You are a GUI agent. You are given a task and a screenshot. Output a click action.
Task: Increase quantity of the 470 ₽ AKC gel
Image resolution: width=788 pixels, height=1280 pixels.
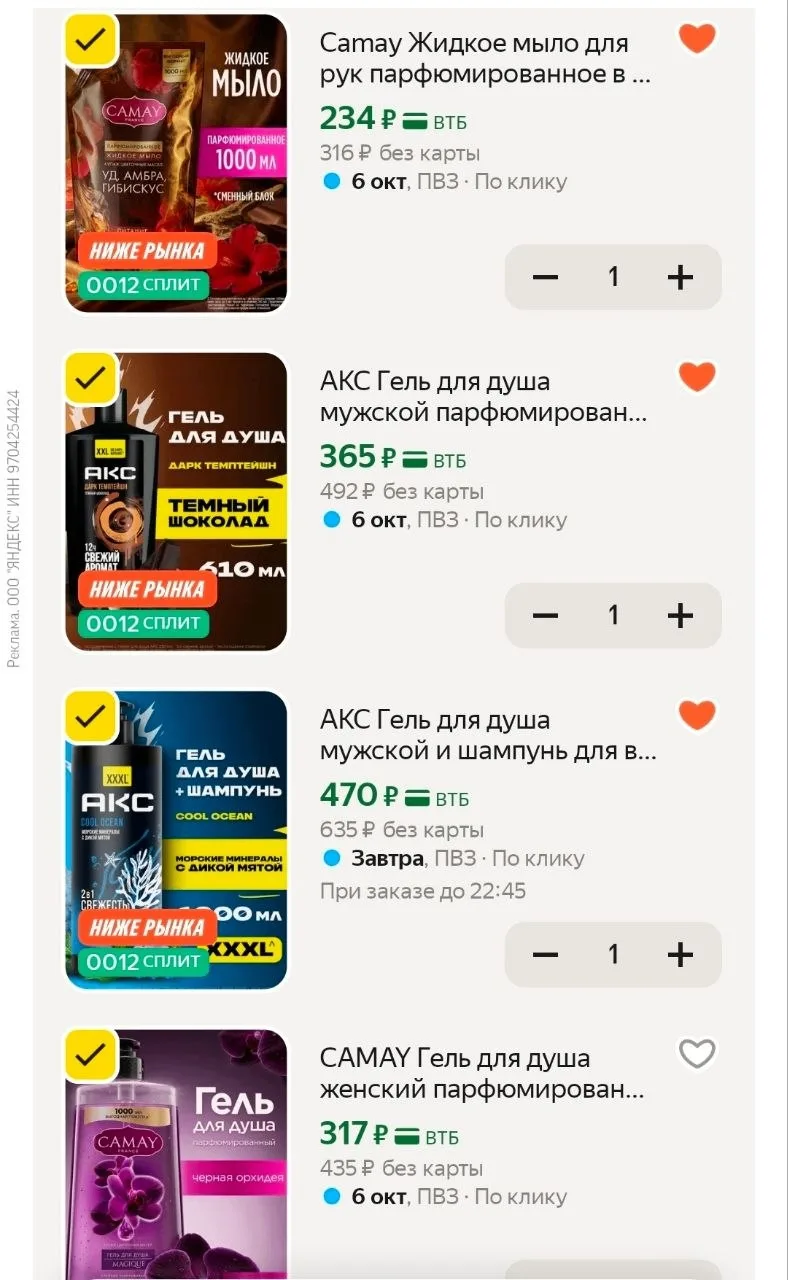tap(680, 954)
